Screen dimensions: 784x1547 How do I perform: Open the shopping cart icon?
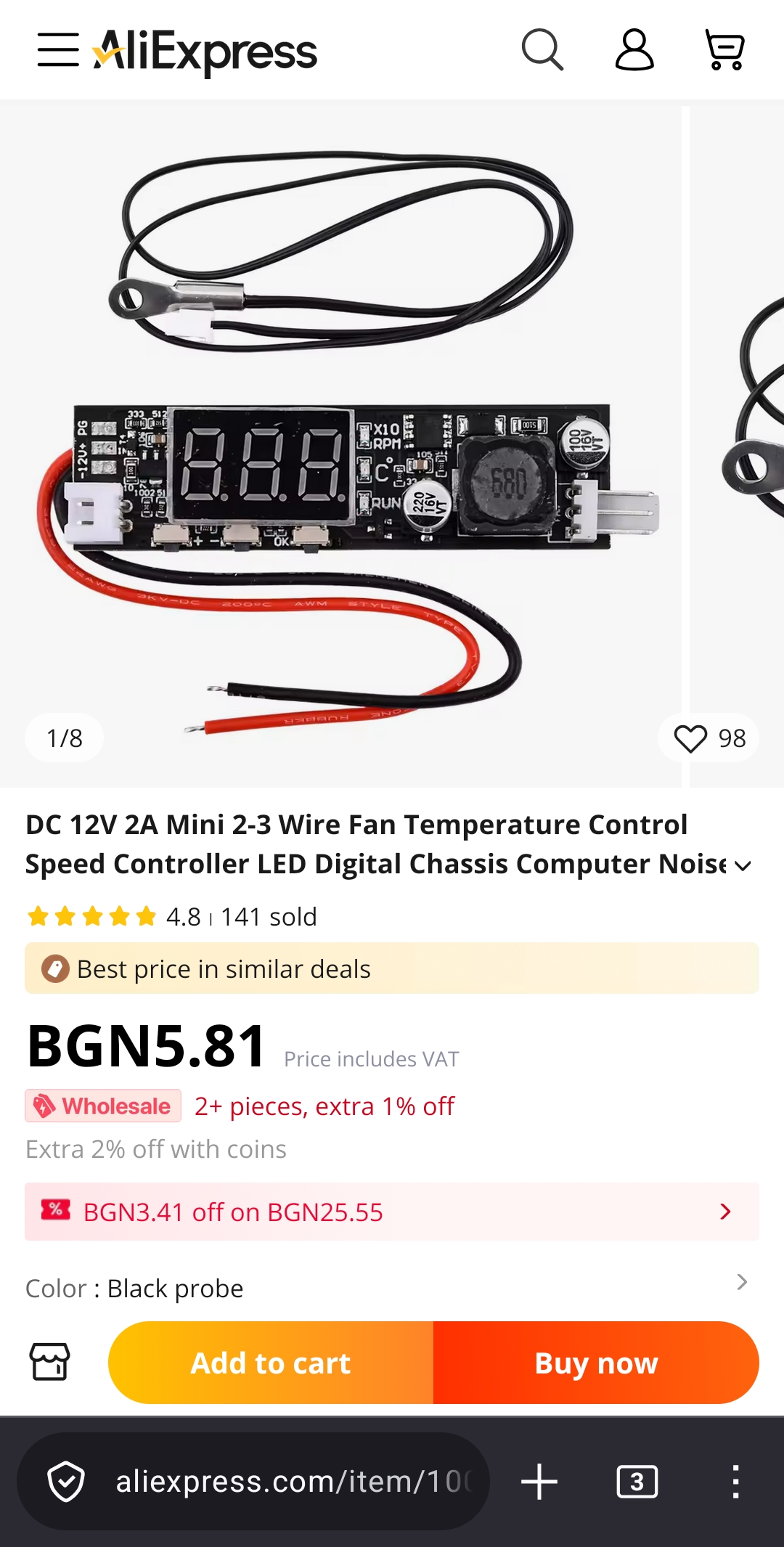724,49
